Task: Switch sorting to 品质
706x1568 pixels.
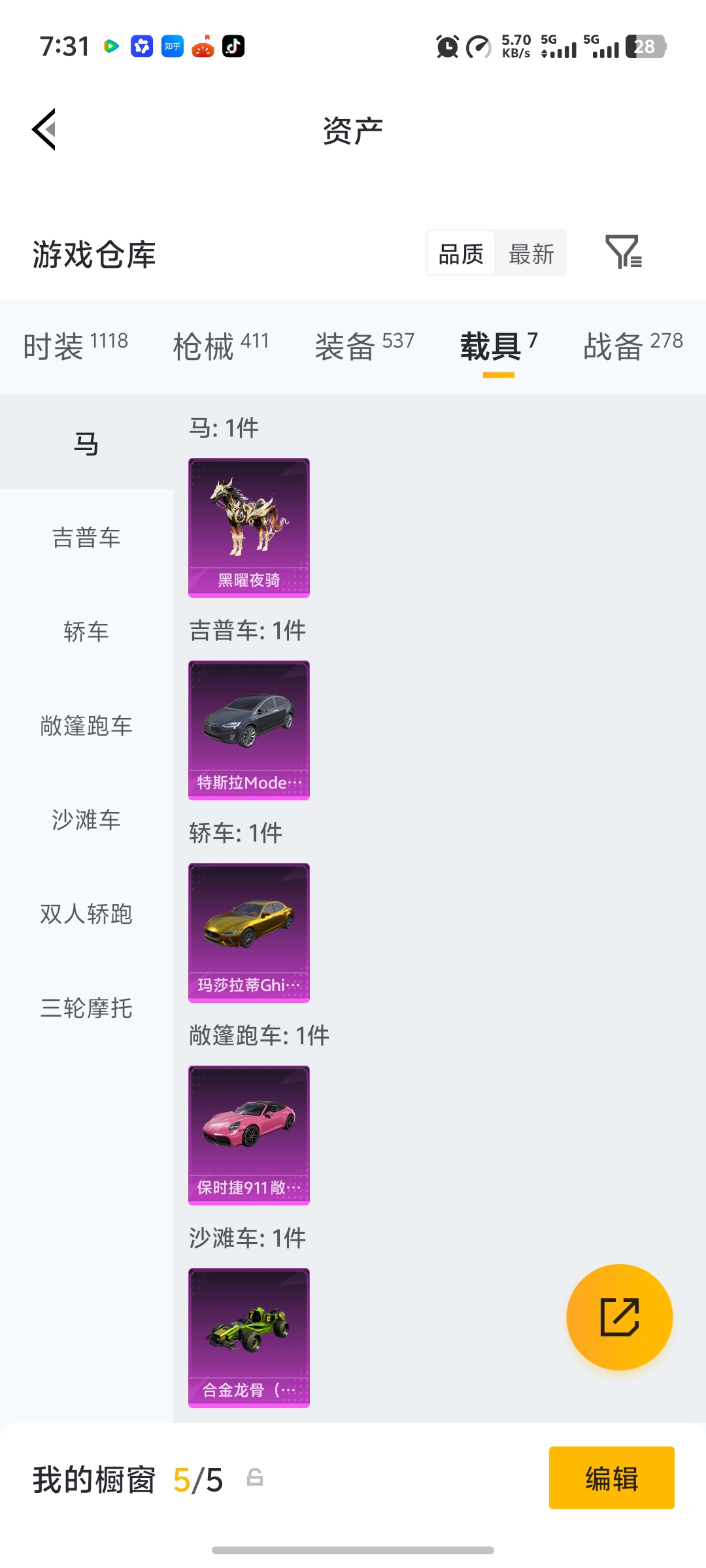Action: pos(461,253)
